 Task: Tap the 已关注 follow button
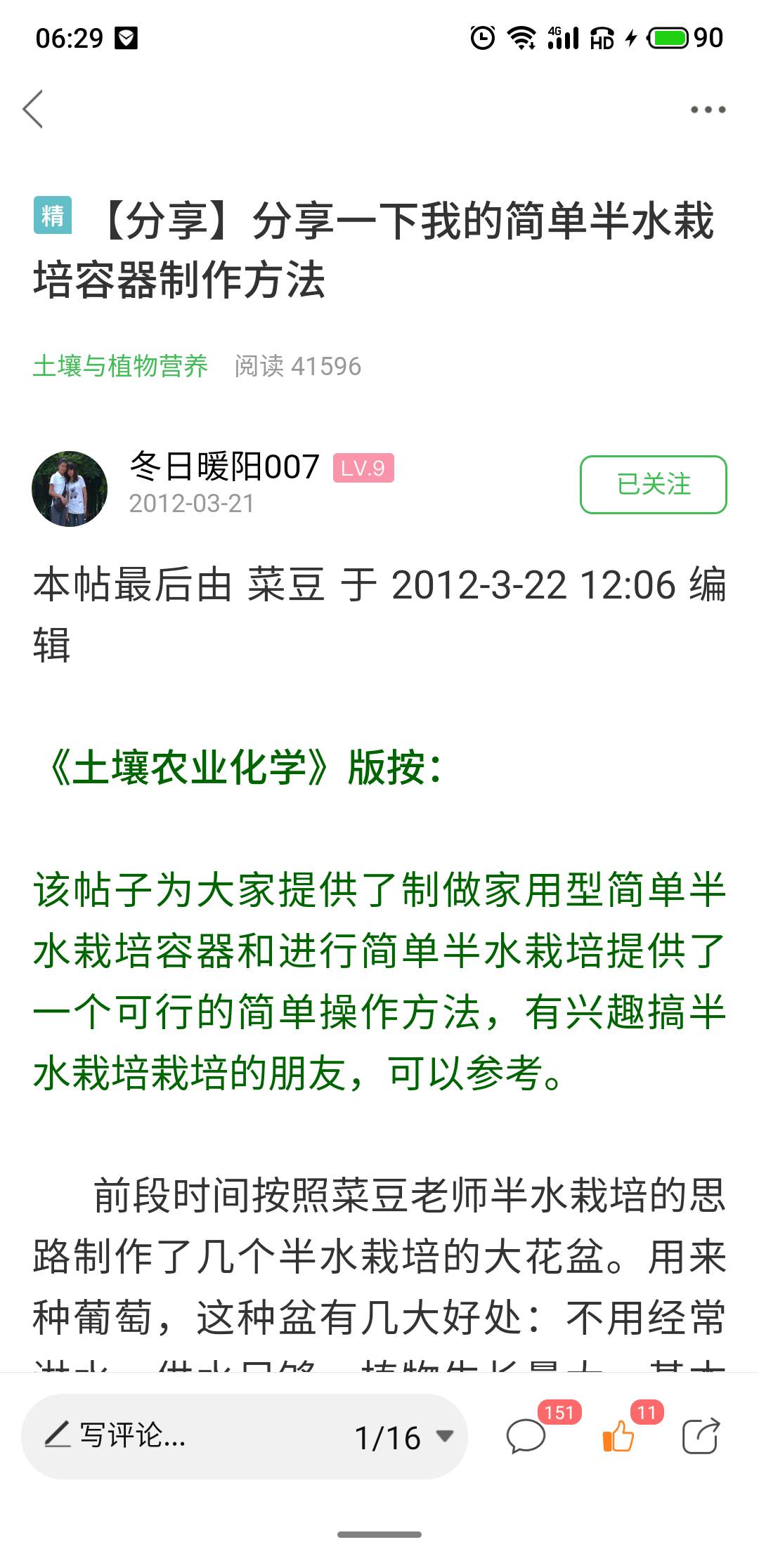point(653,485)
